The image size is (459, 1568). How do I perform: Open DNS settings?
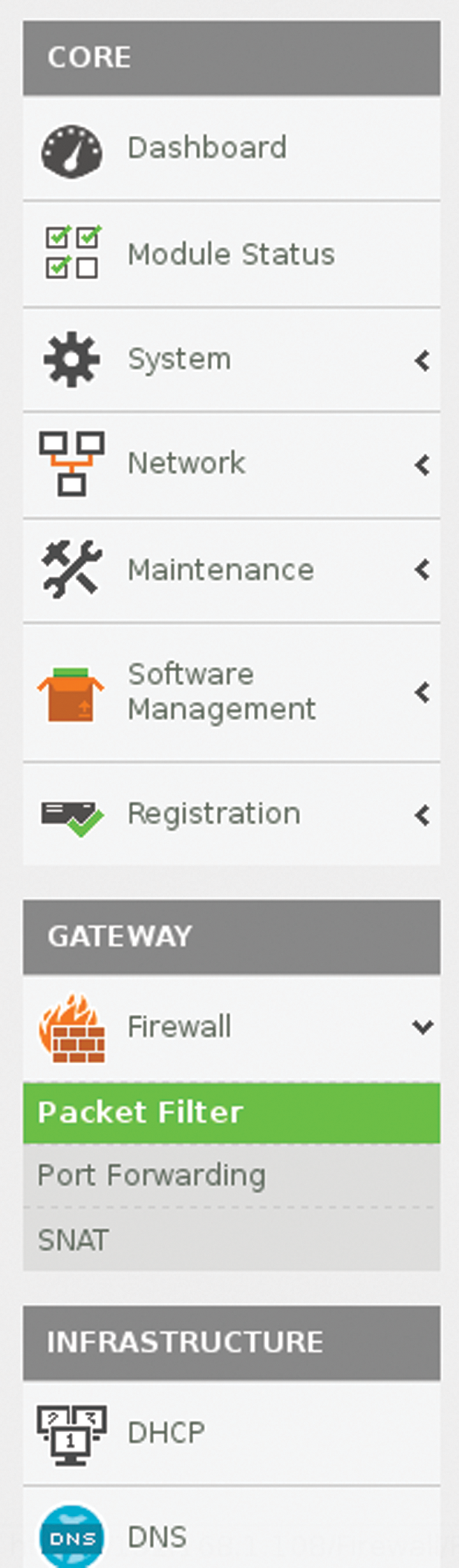click(x=157, y=1536)
